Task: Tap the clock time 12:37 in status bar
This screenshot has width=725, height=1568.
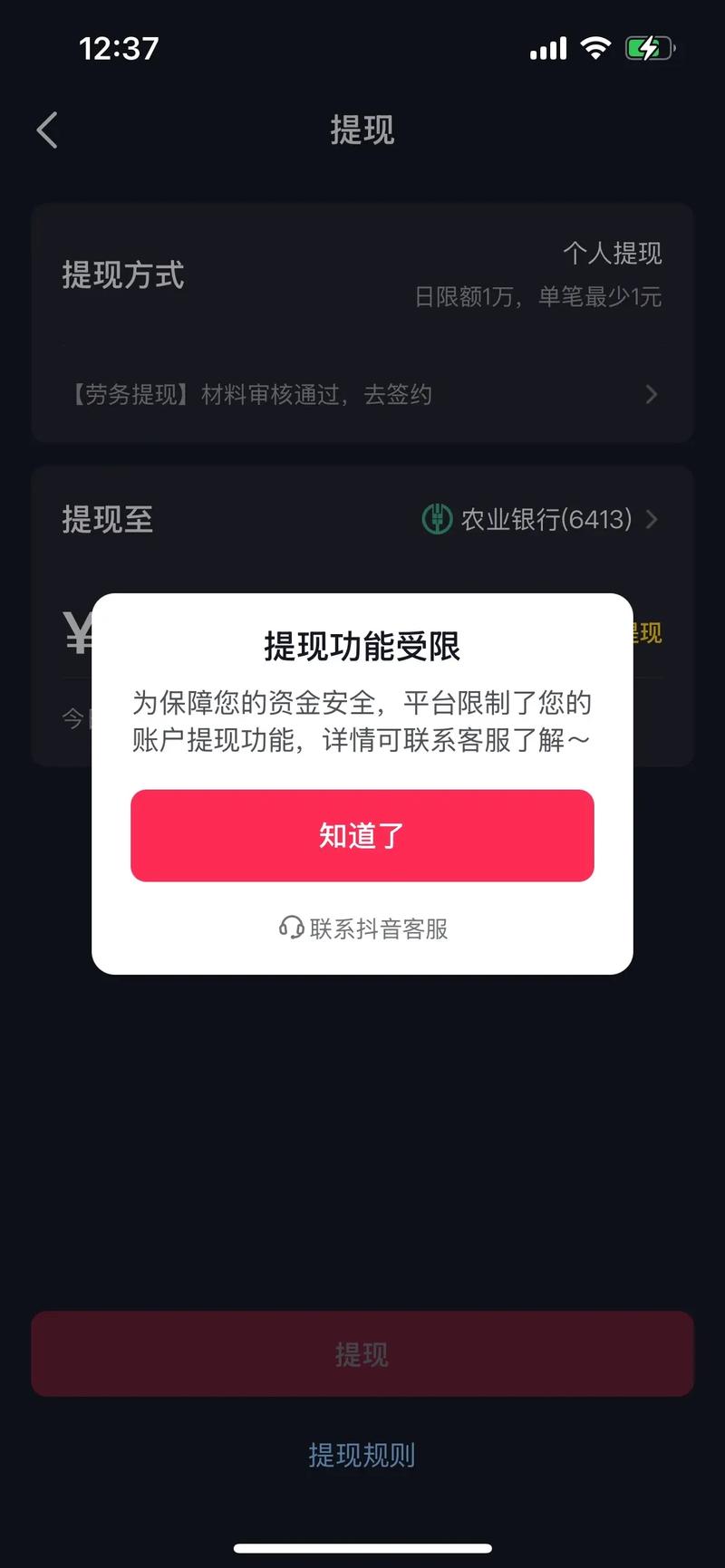Action: (x=118, y=47)
